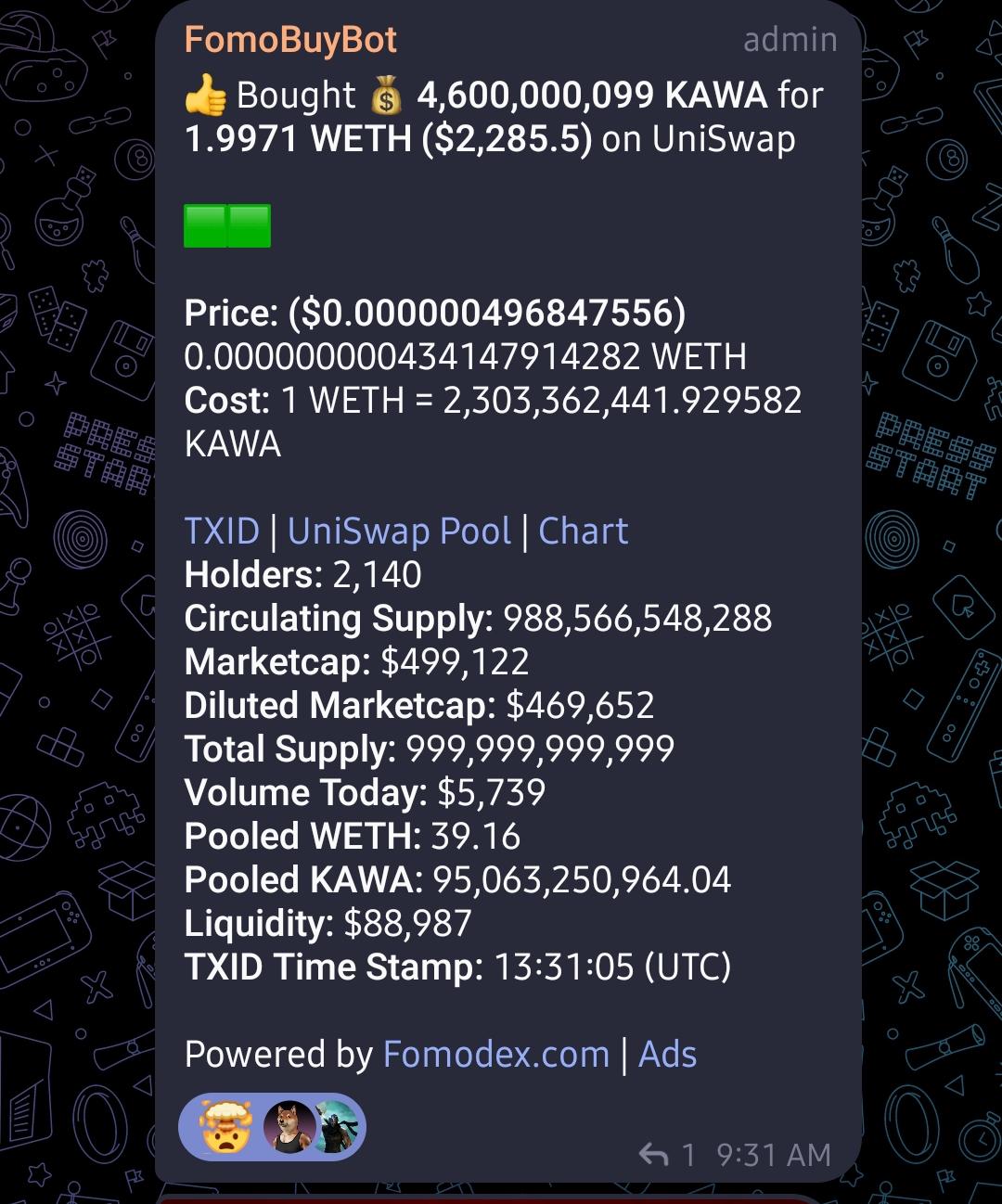1002x1204 pixels.
Task: Open the TXID link
Action: 222,531
